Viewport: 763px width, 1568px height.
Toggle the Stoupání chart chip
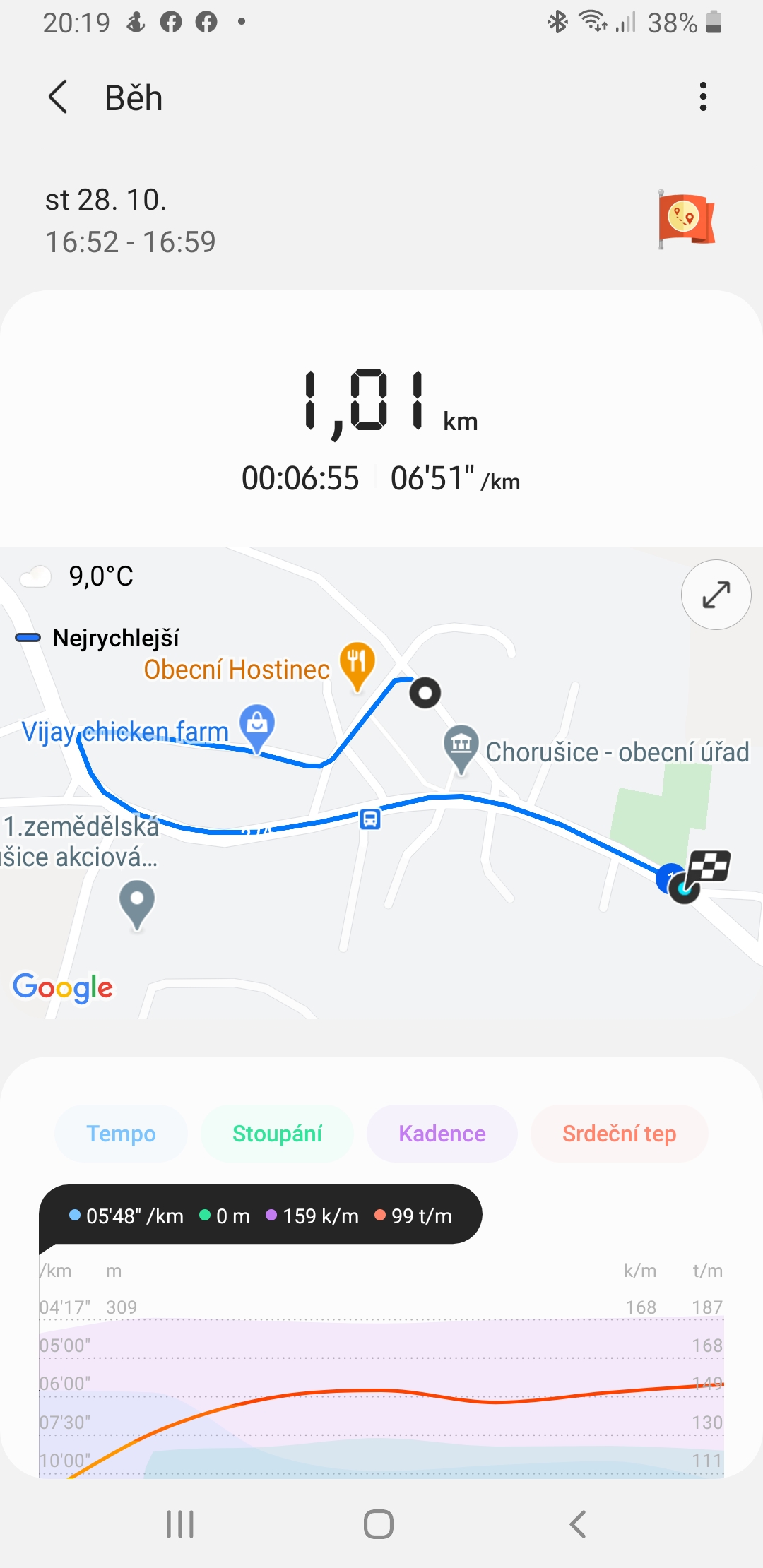tap(277, 1134)
